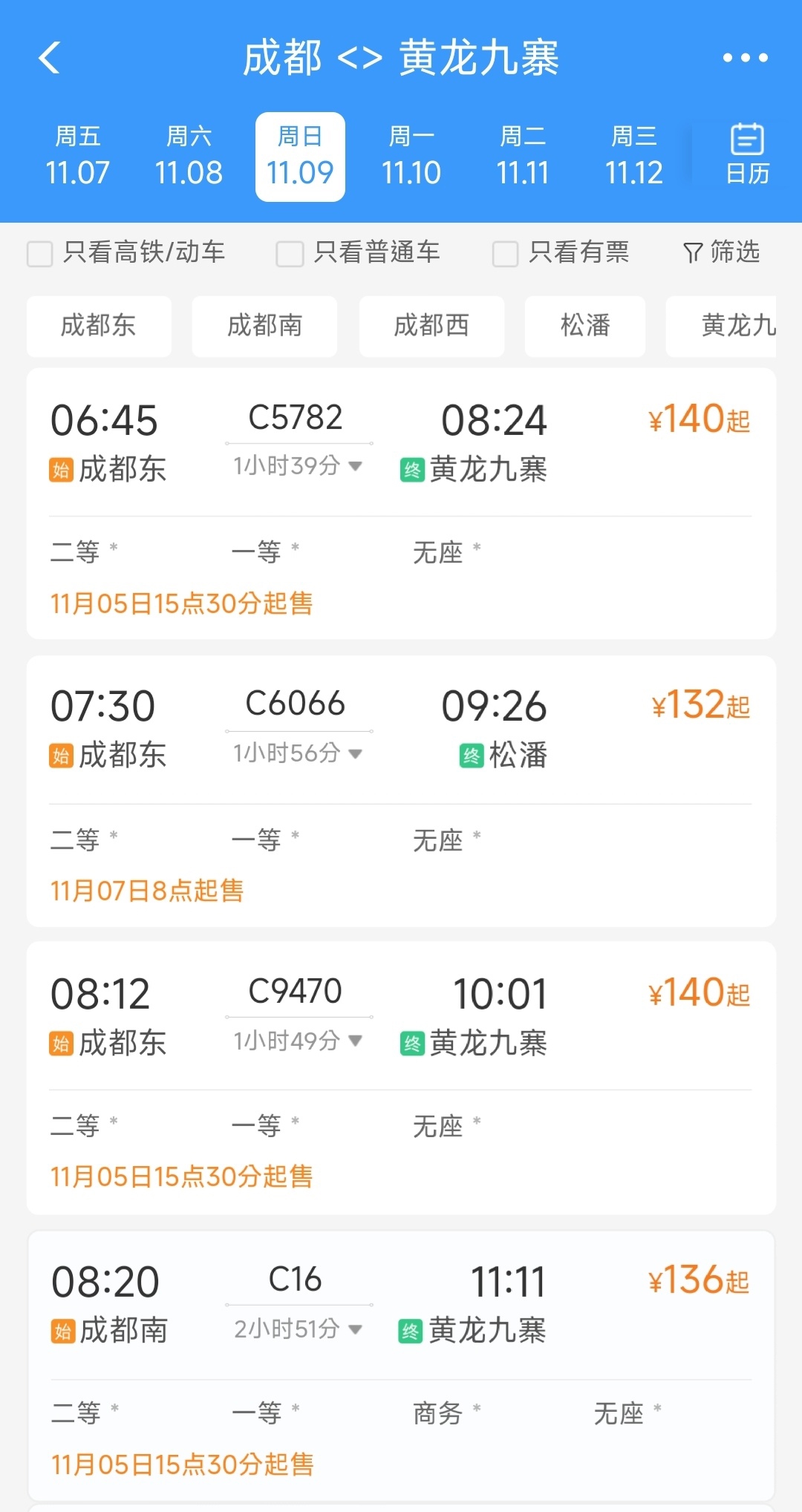The height and width of the screenshot is (1512, 802).
Task: Click the green 终 badge on train C16
Action: tap(412, 1332)
